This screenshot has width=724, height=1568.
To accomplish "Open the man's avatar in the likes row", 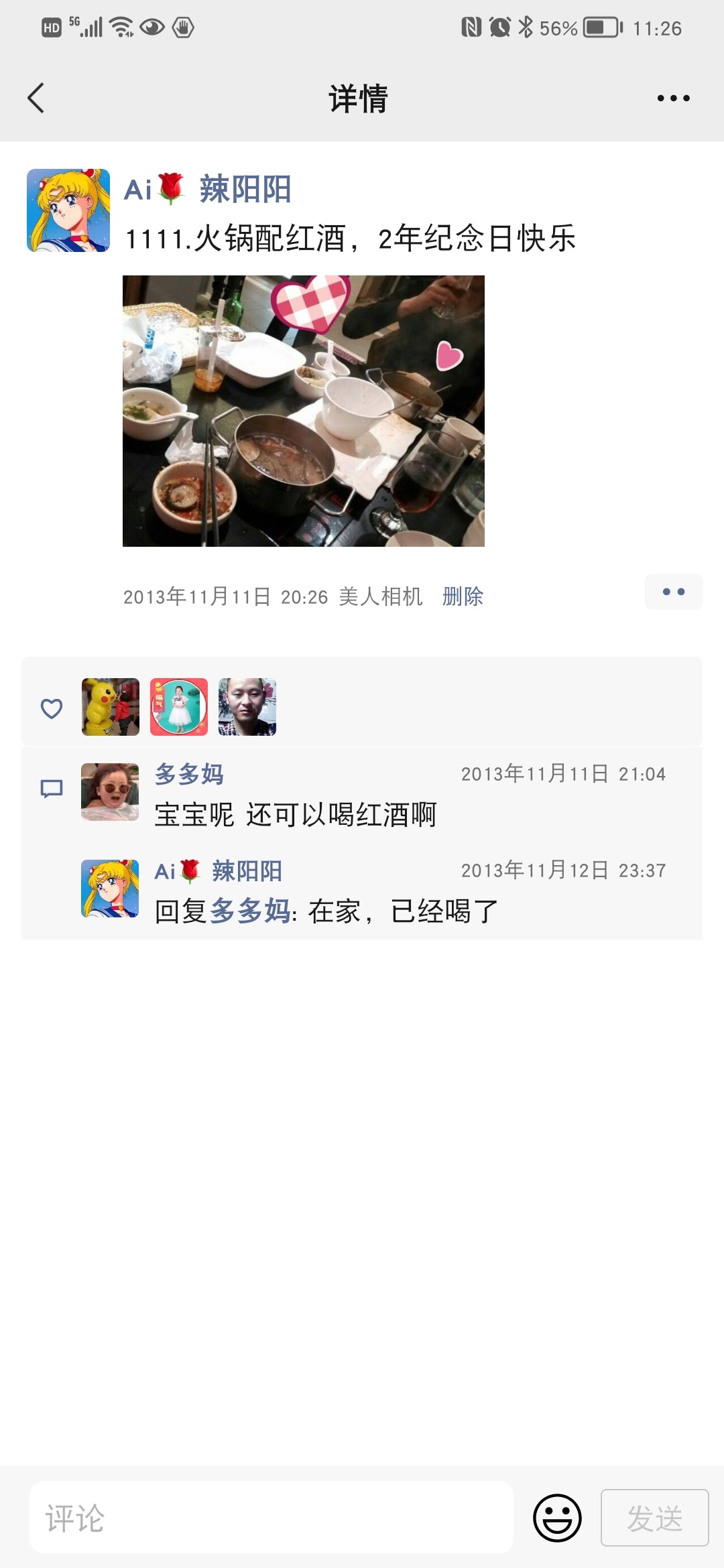I will pos(247,707).
